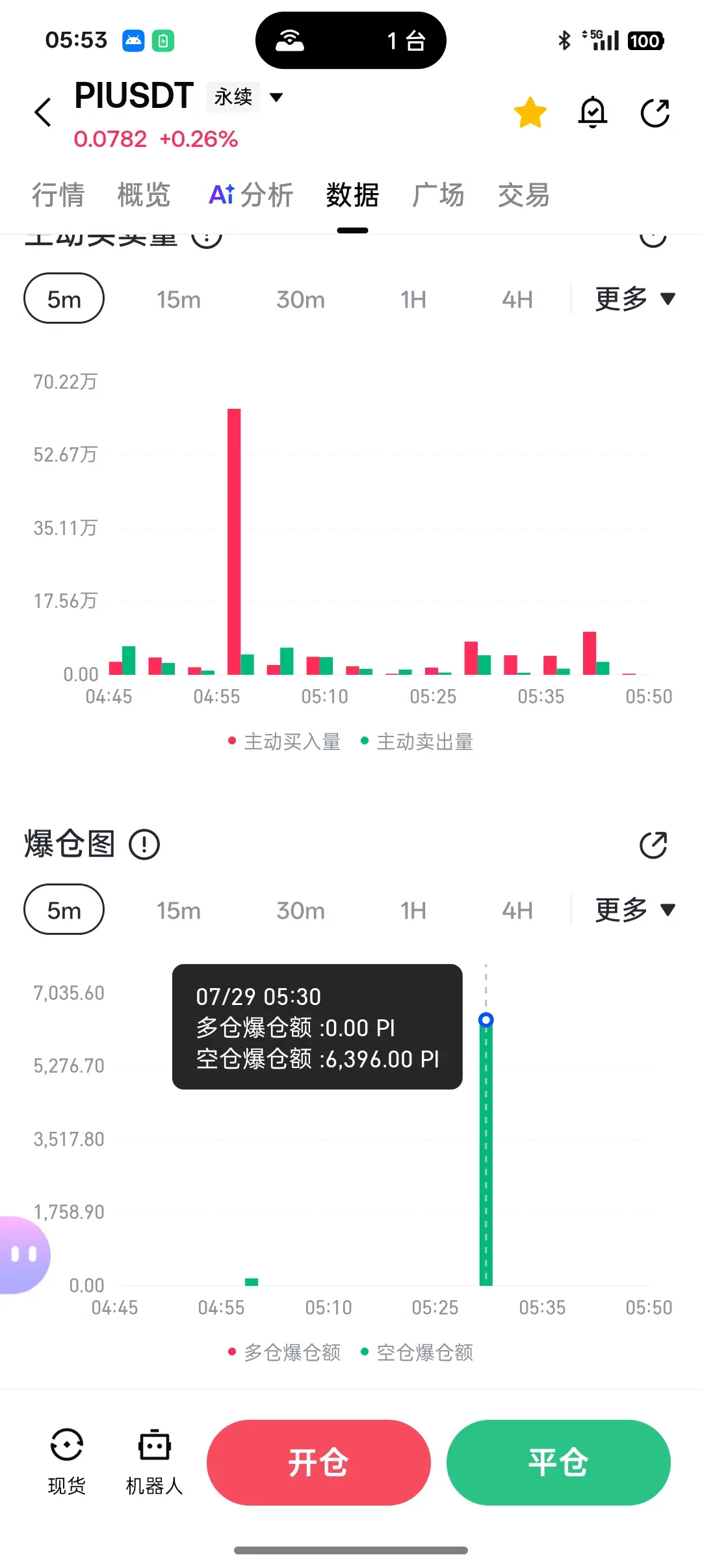702x1568 pixels.
Task: Open the AI 分析 tab
Action: (251, 195)
